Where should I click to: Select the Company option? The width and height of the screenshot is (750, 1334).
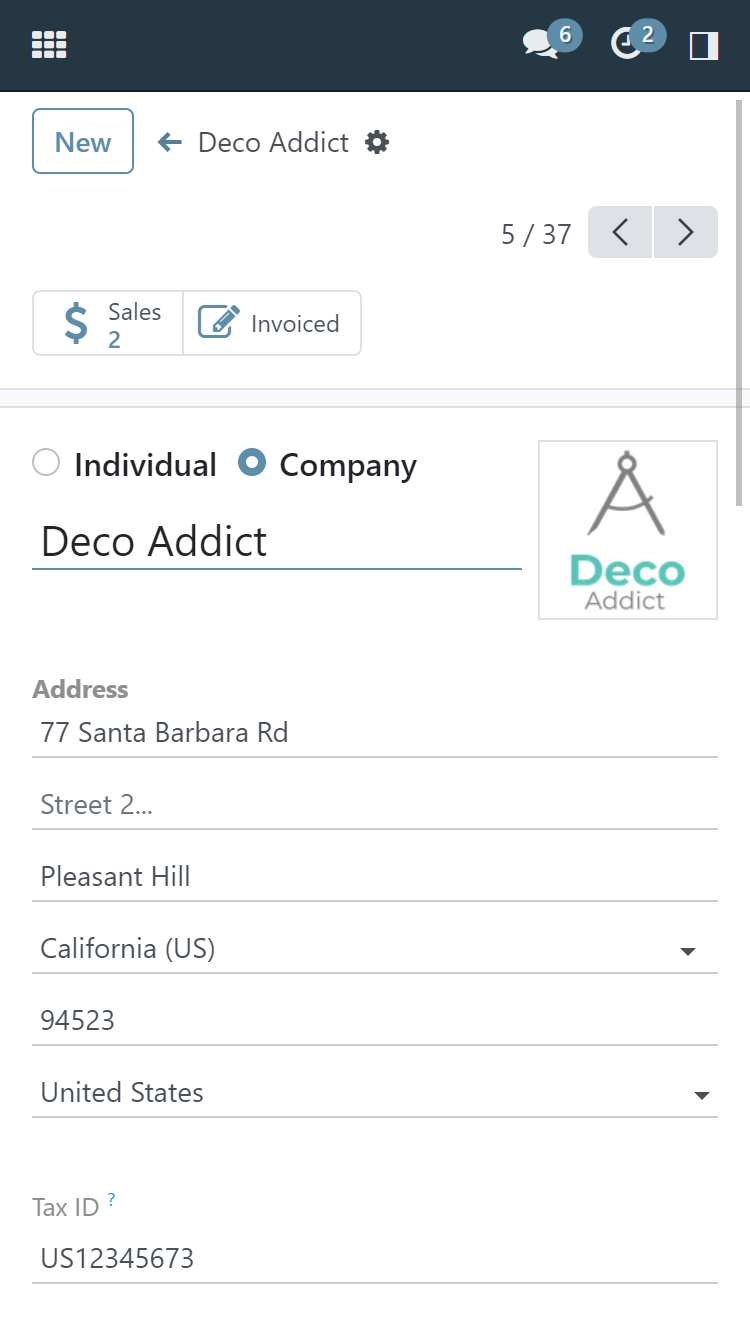pos(252,464)
